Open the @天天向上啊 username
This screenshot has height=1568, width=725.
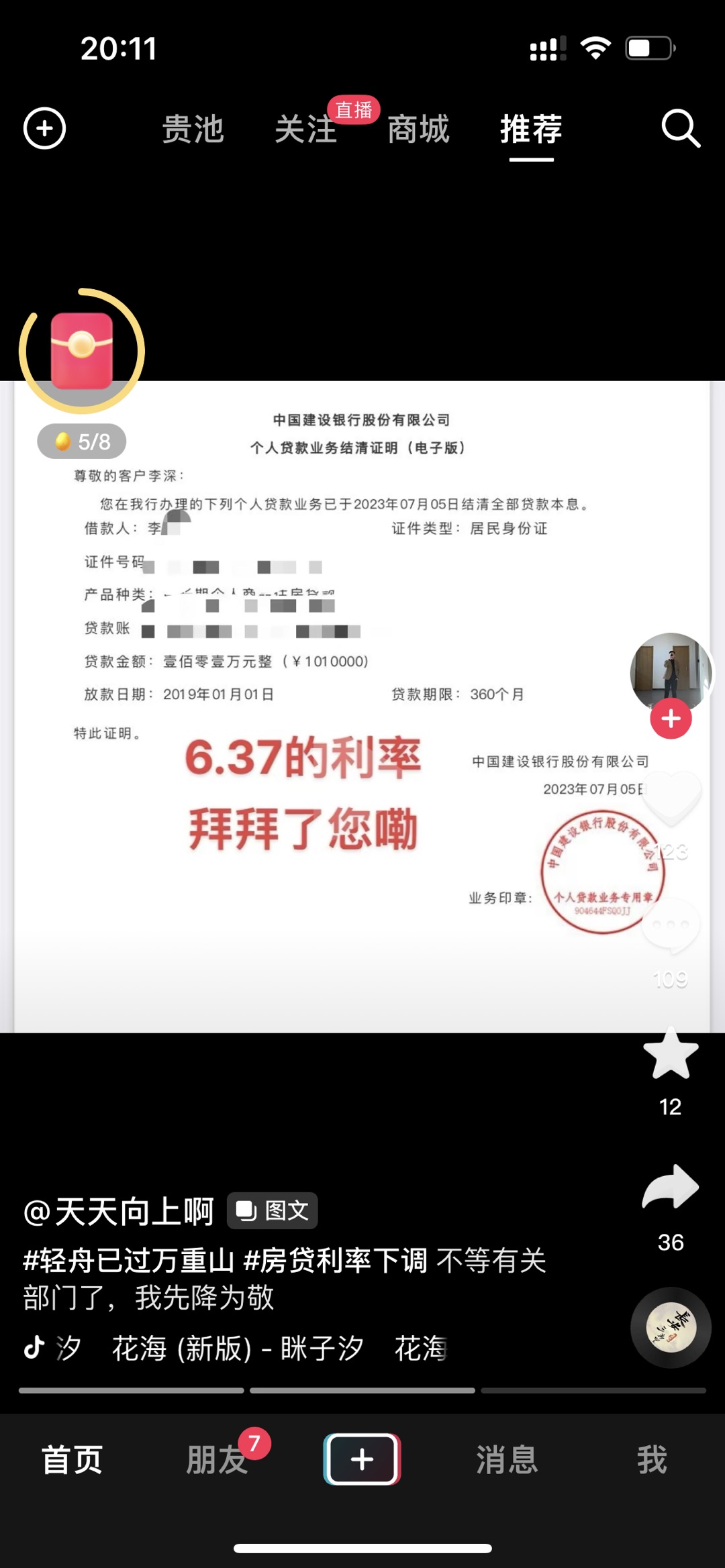coord(119,1212)
